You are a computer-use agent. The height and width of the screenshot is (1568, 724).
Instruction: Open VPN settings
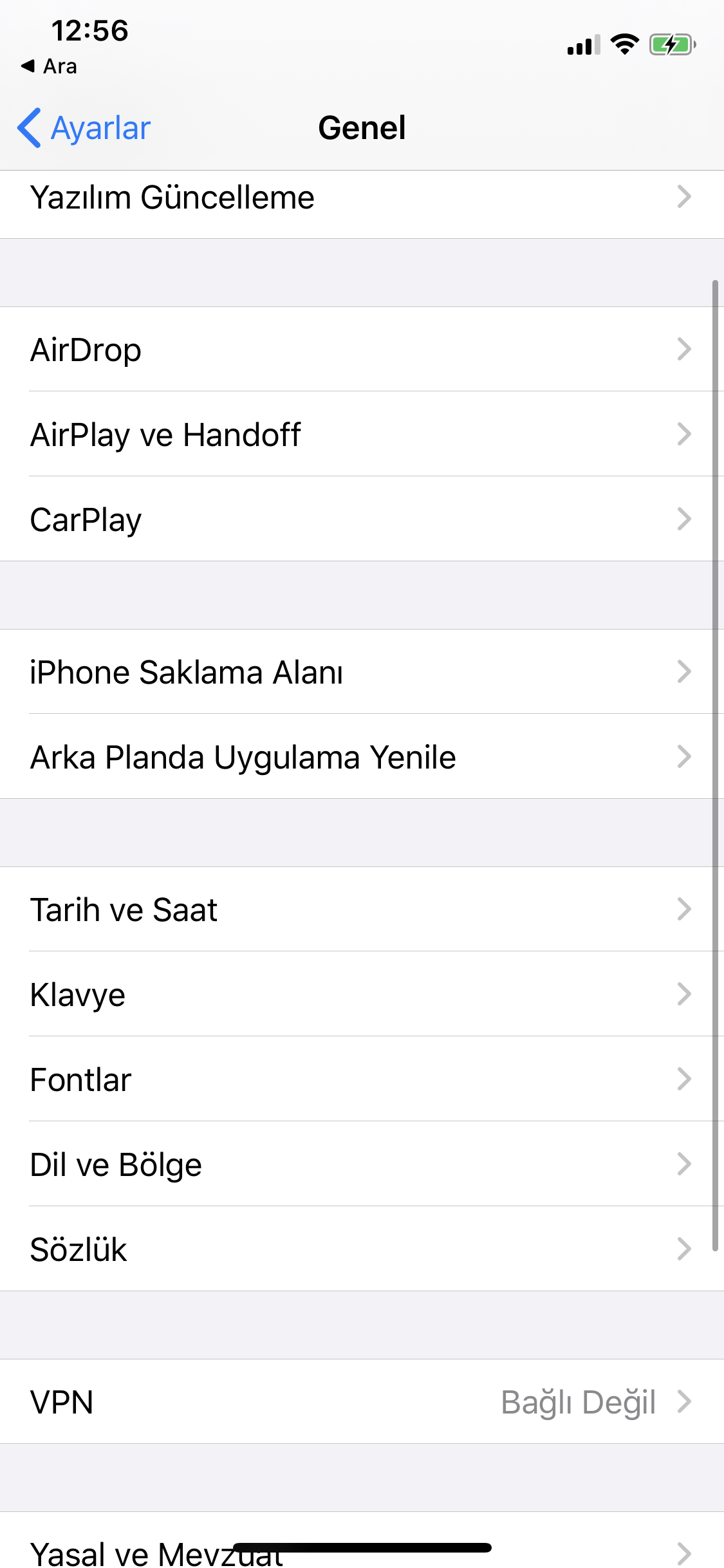point(360,1402)
